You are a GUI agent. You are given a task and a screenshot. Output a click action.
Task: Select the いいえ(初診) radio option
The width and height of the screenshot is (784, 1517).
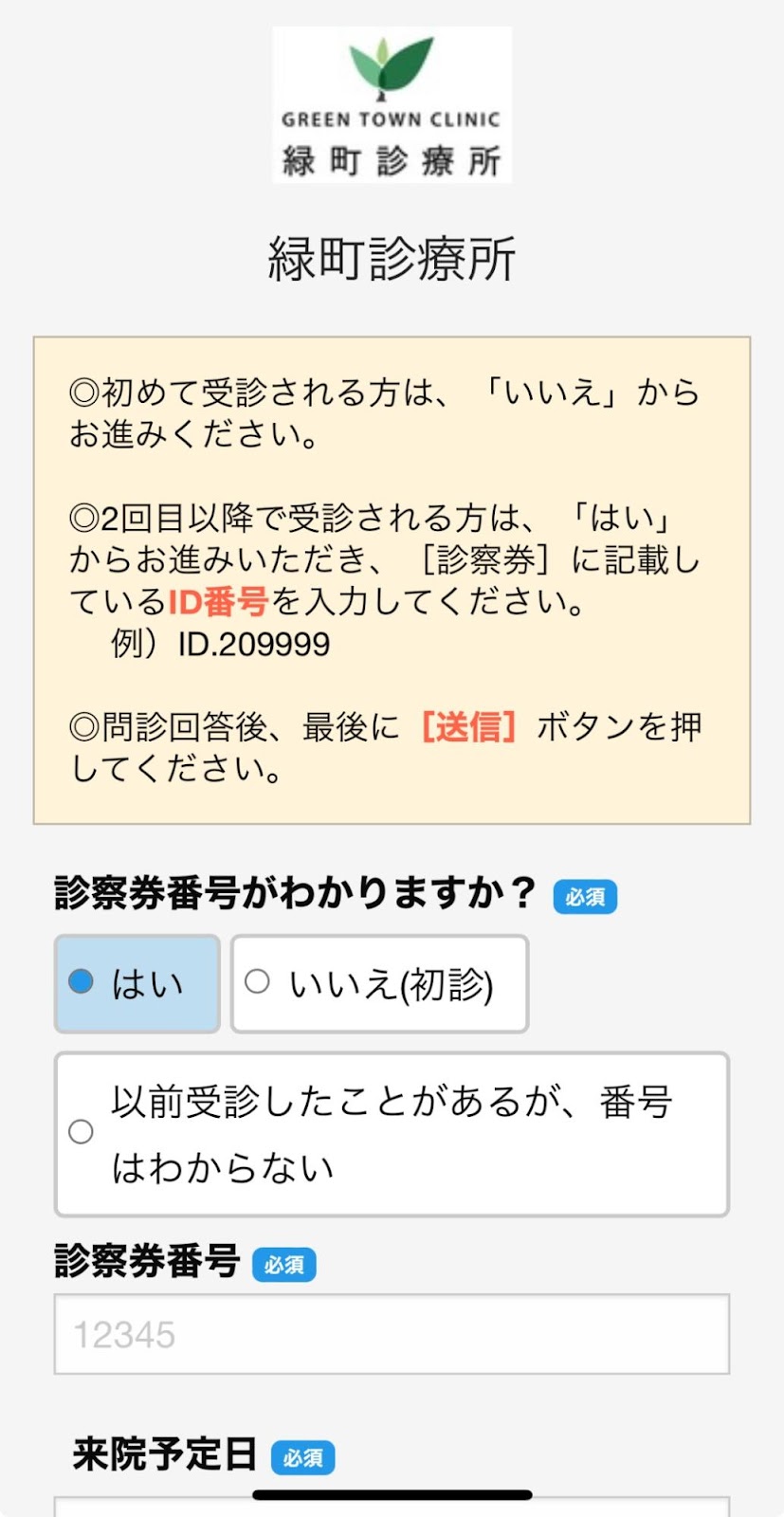[x=378, y=983]
